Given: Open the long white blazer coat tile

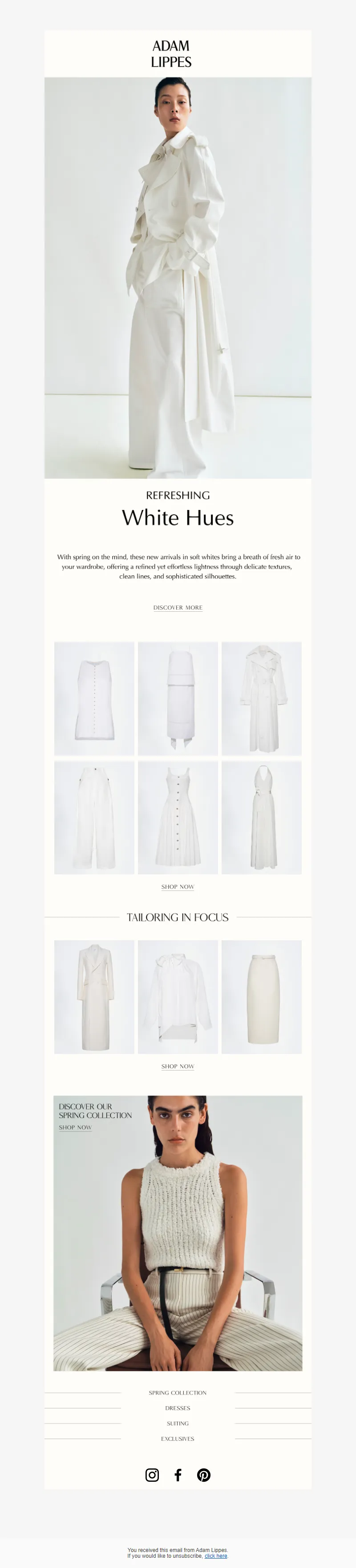Looking at the screenshot, I should [94, 996].
